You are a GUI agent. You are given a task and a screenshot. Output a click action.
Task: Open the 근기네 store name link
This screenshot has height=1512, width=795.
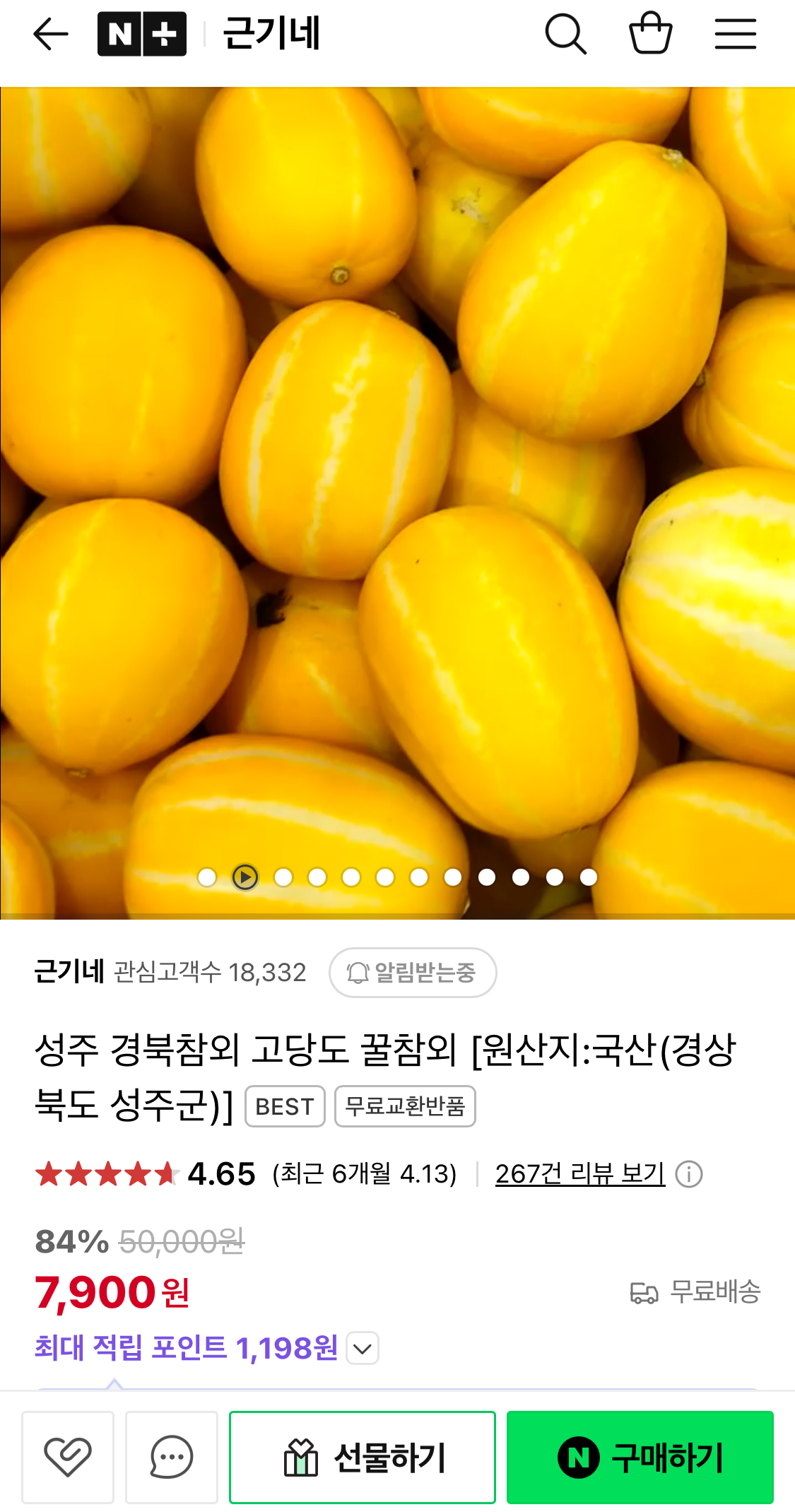click(x=69, y=972)
